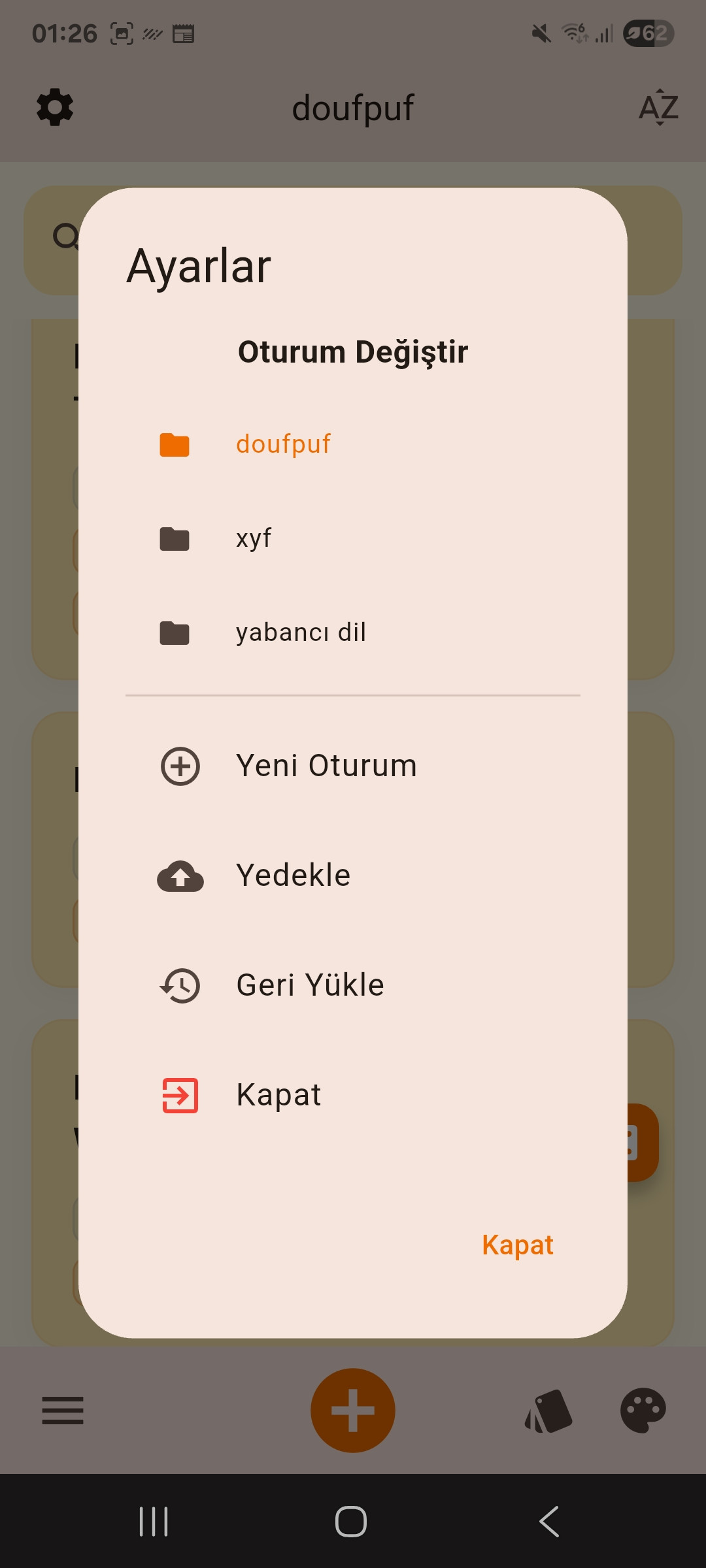This screenshot has height=1568, width=706.
Task: Dismiss the dialog with the orange Kapat button
Action: click(517, 1245)
